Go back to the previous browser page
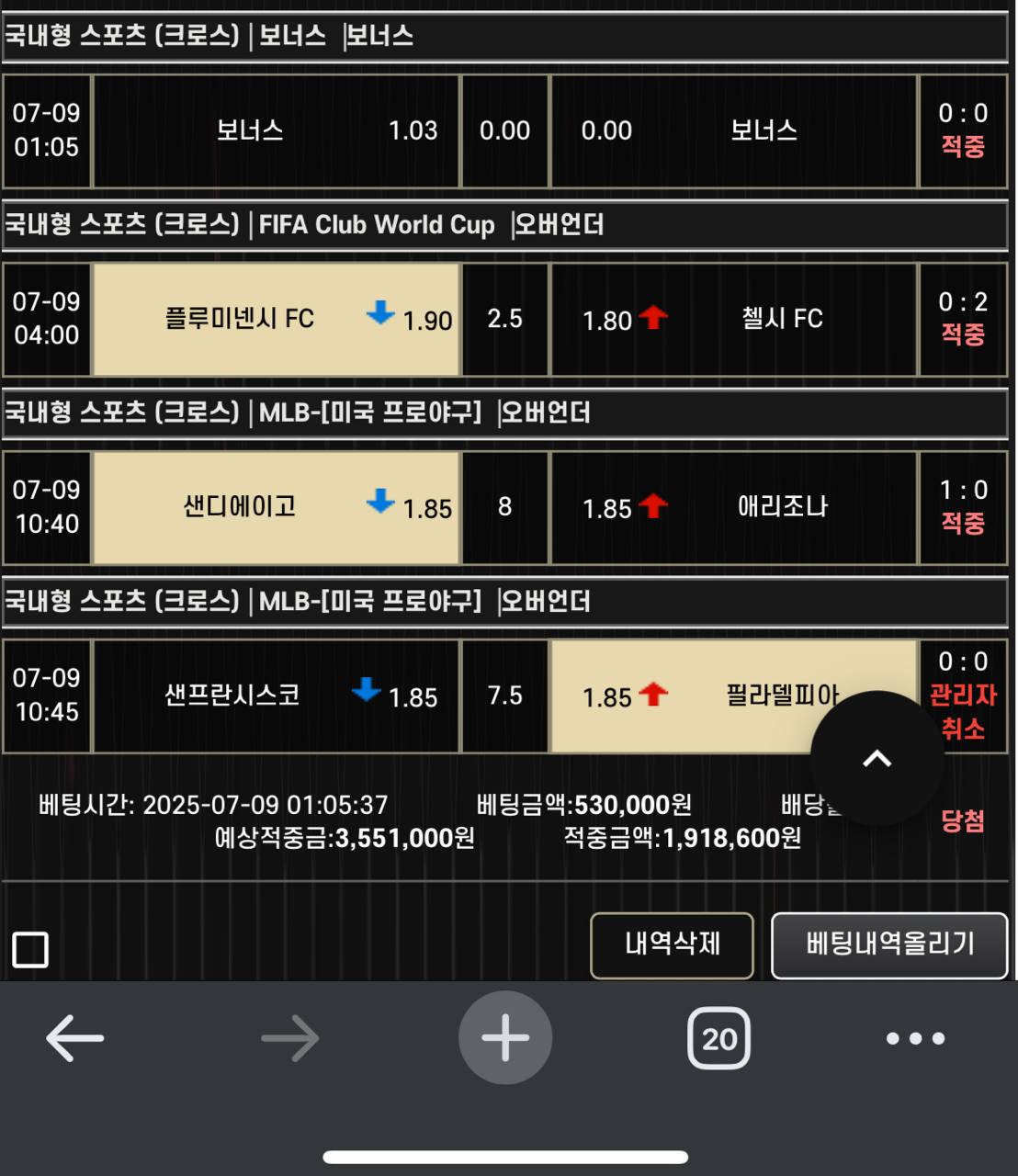The height and width of the screenshot is (1176, 1018). pos(75,1038)
